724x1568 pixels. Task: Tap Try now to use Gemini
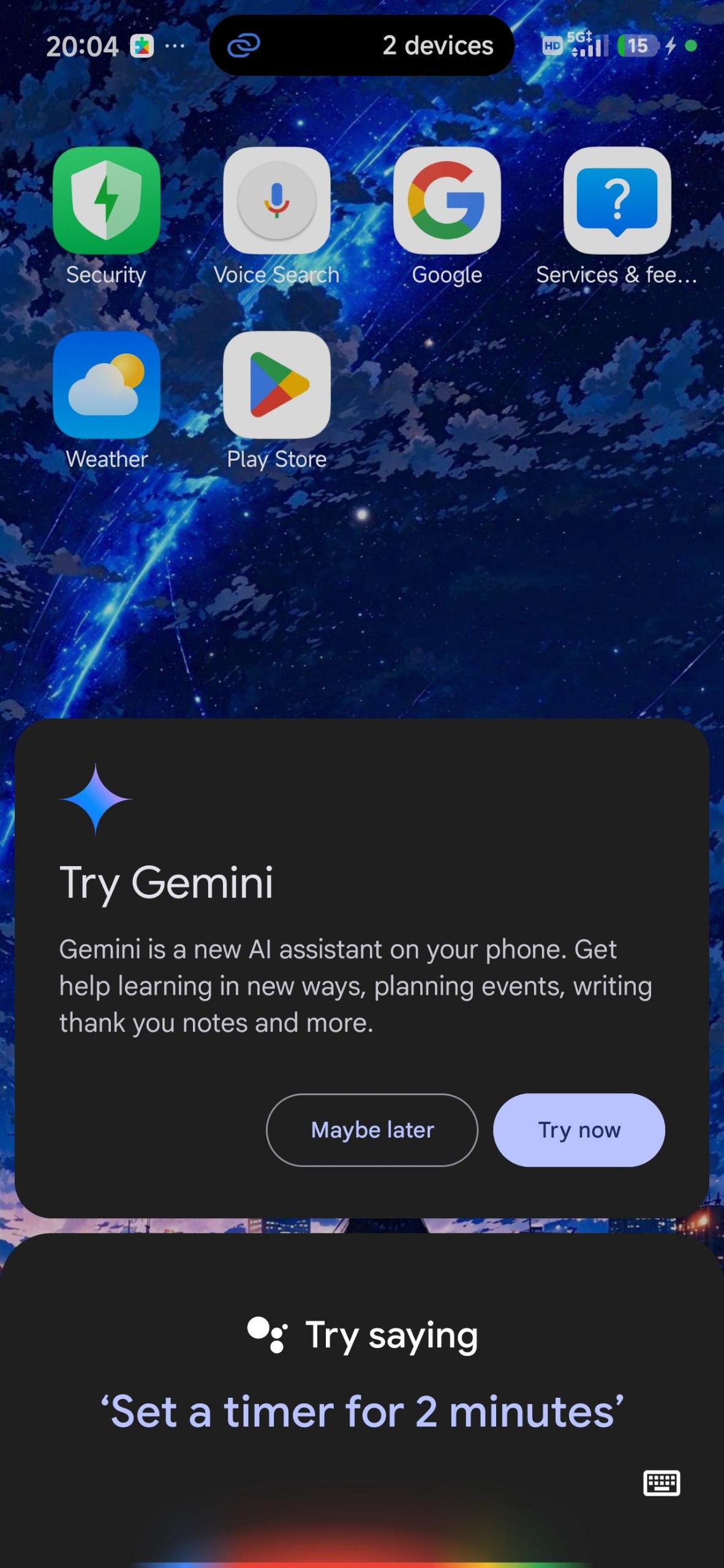click(579, 1129)
